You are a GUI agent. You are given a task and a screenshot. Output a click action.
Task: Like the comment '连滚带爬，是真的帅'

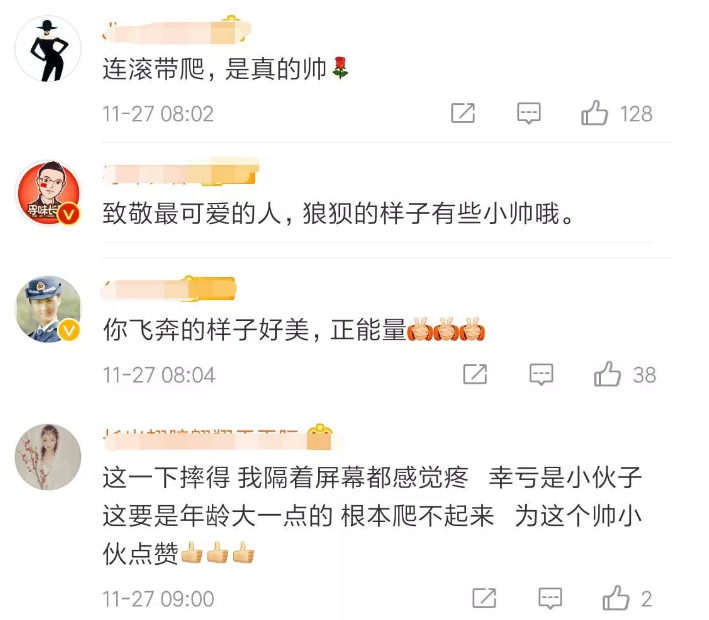pos(595,113)
